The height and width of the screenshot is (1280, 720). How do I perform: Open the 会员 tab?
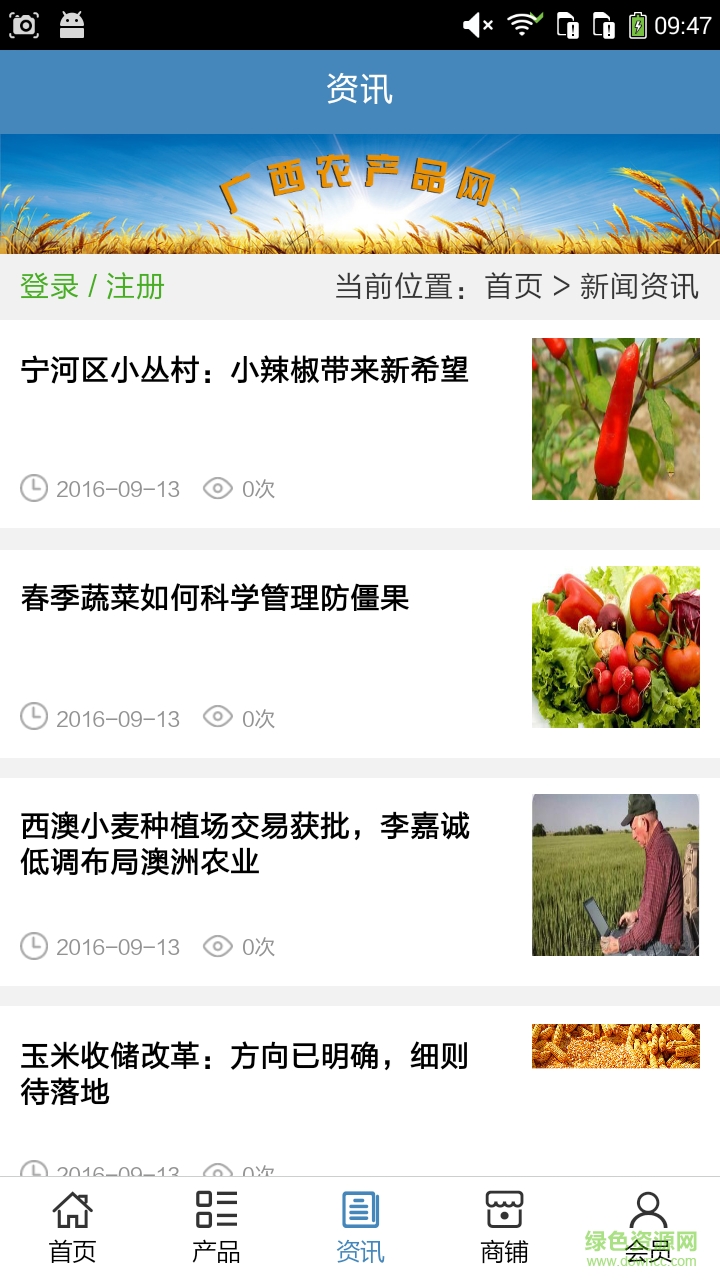click(x=648, y=1227)
